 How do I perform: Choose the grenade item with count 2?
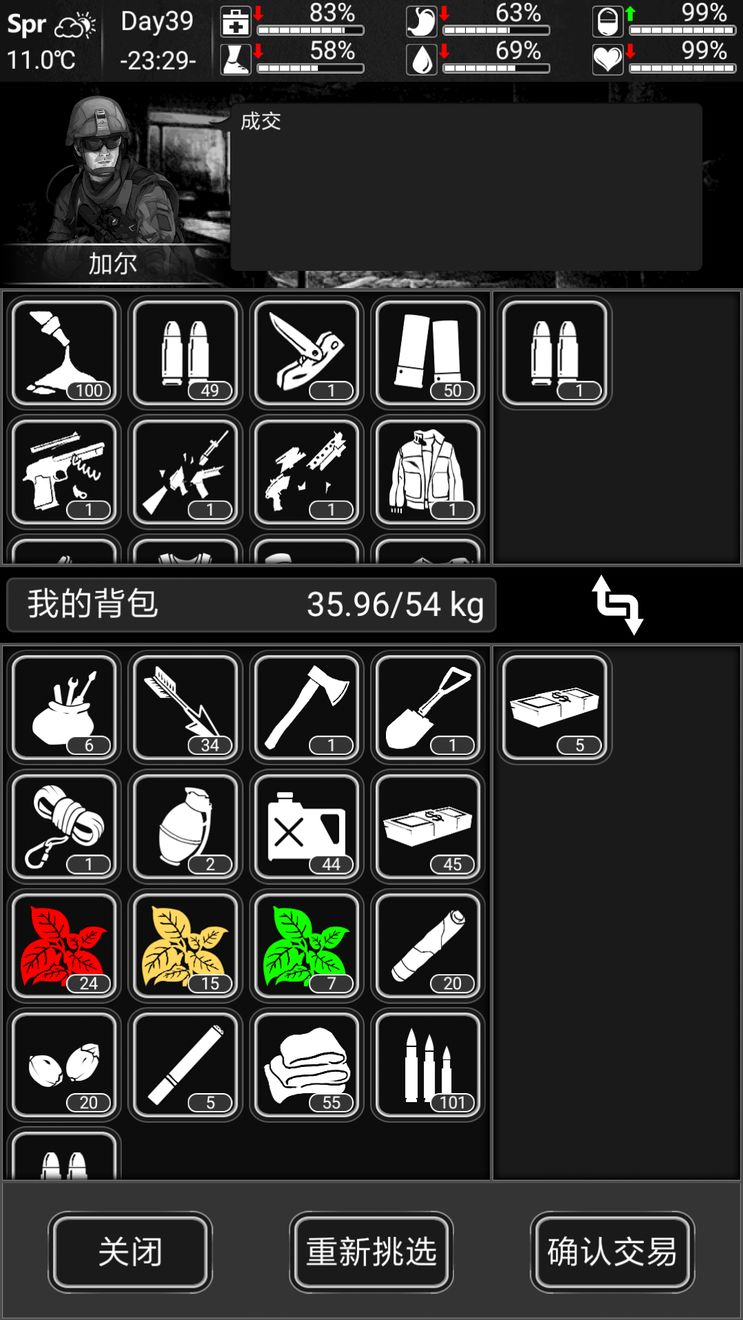(186, 826)
